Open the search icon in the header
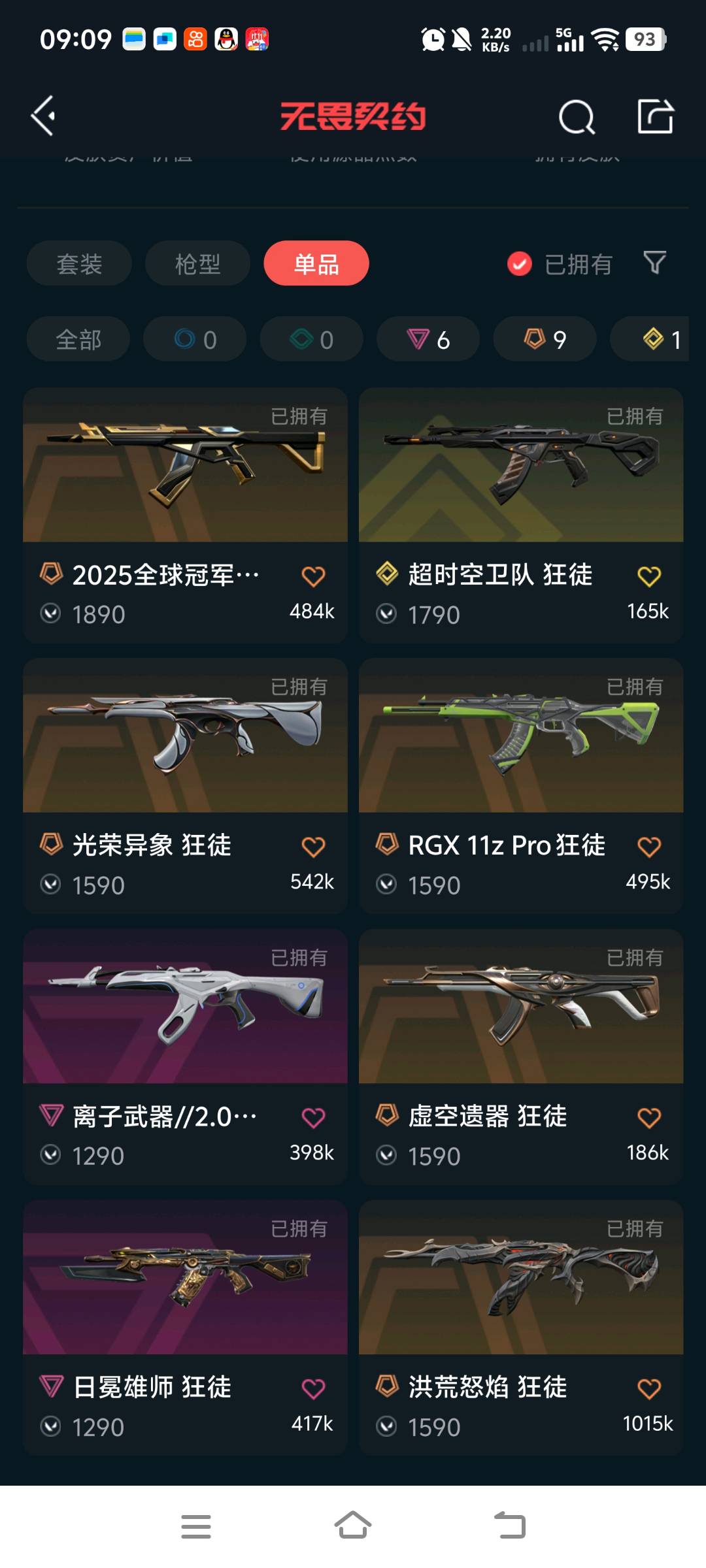This screenshot has width=706, height=1568. pos(577,118)
